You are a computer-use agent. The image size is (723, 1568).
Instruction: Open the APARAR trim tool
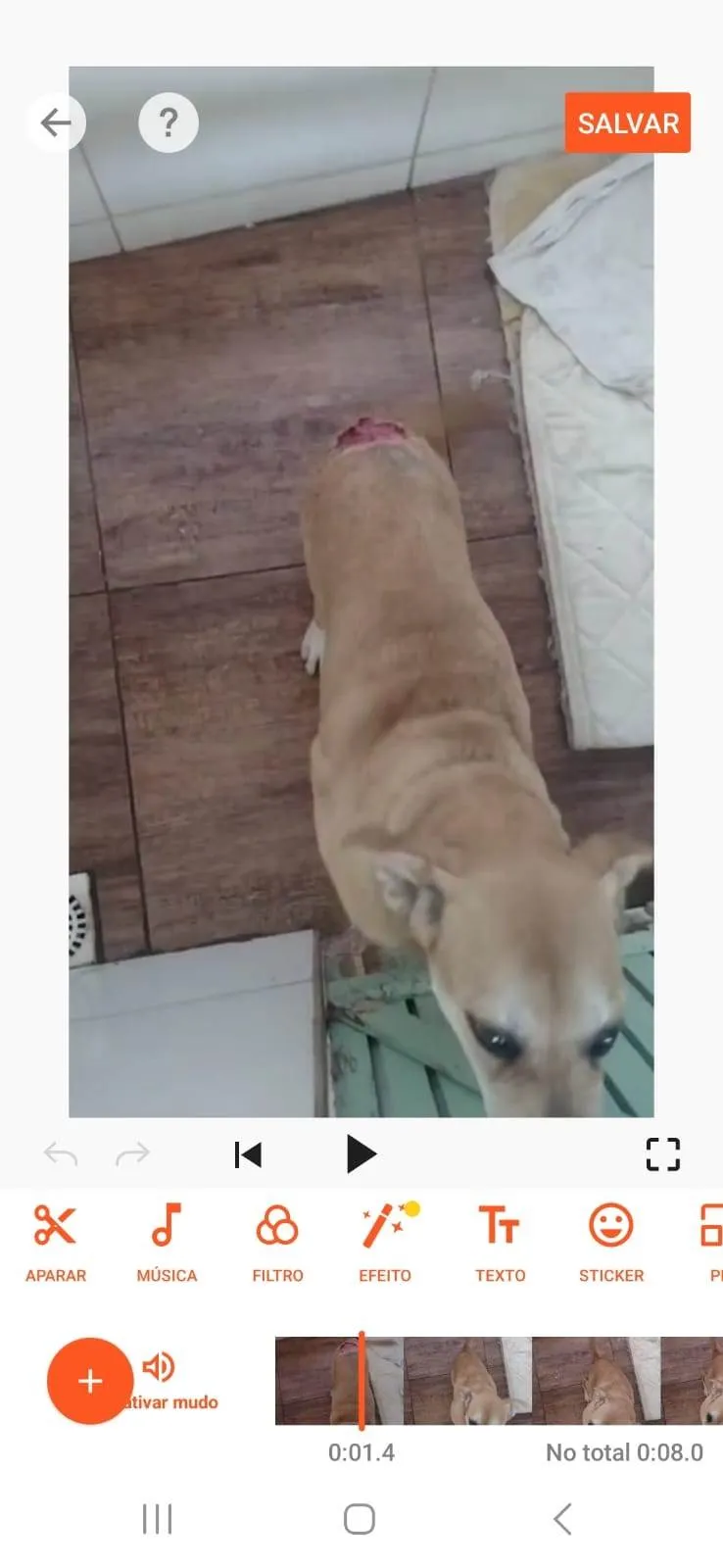[x=56, y=1242]
